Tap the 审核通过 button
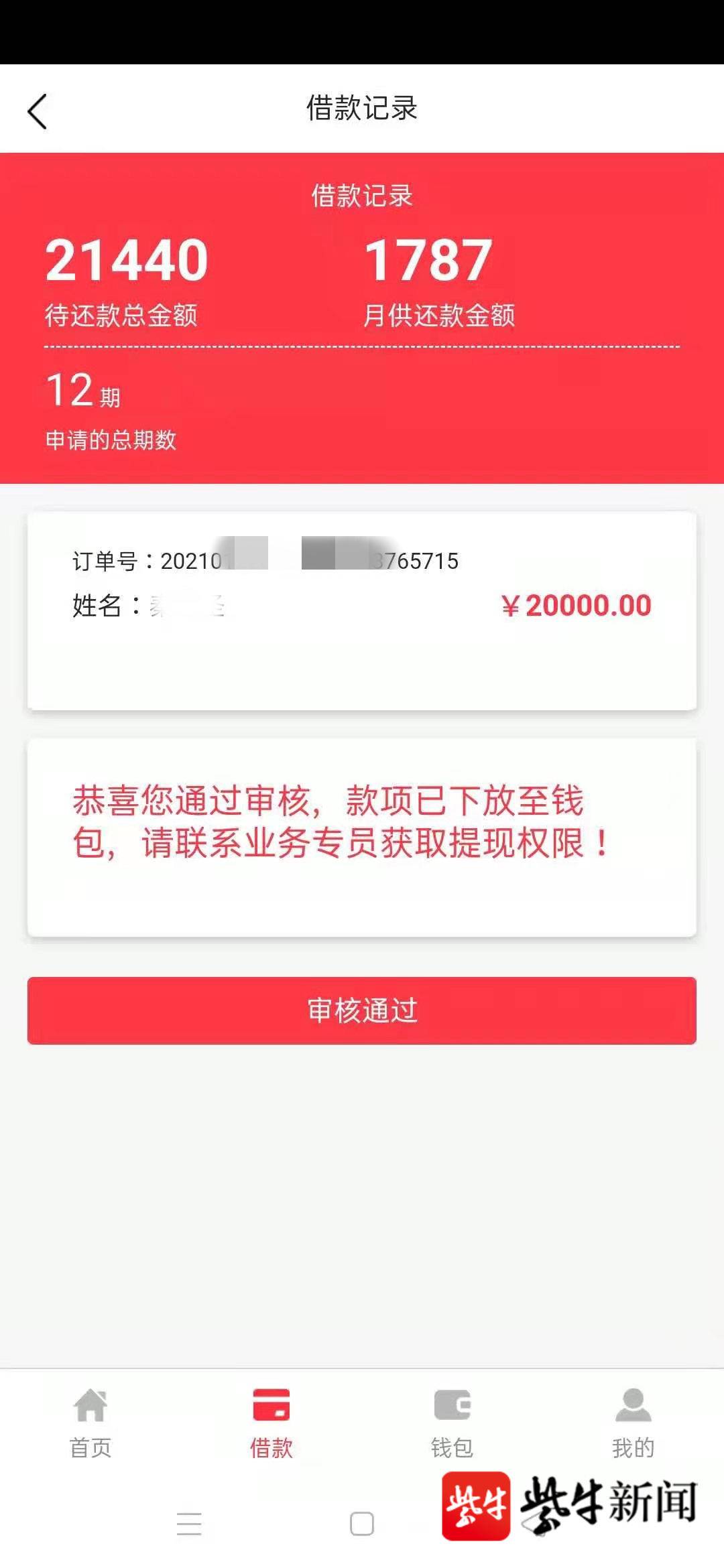 pyautogui.click(x=362, y=1010)
